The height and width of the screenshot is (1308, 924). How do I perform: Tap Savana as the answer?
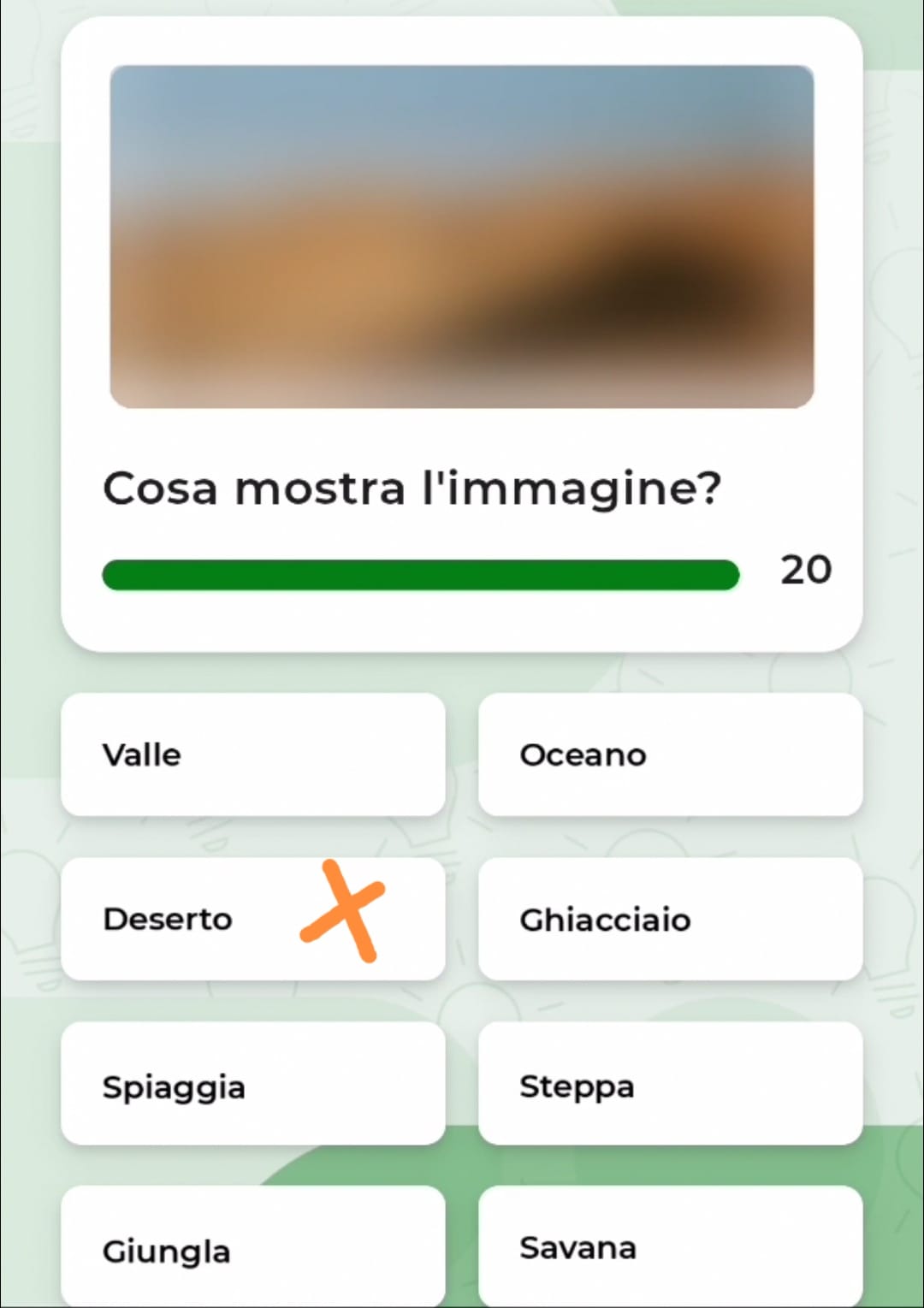pos(670,1247)
